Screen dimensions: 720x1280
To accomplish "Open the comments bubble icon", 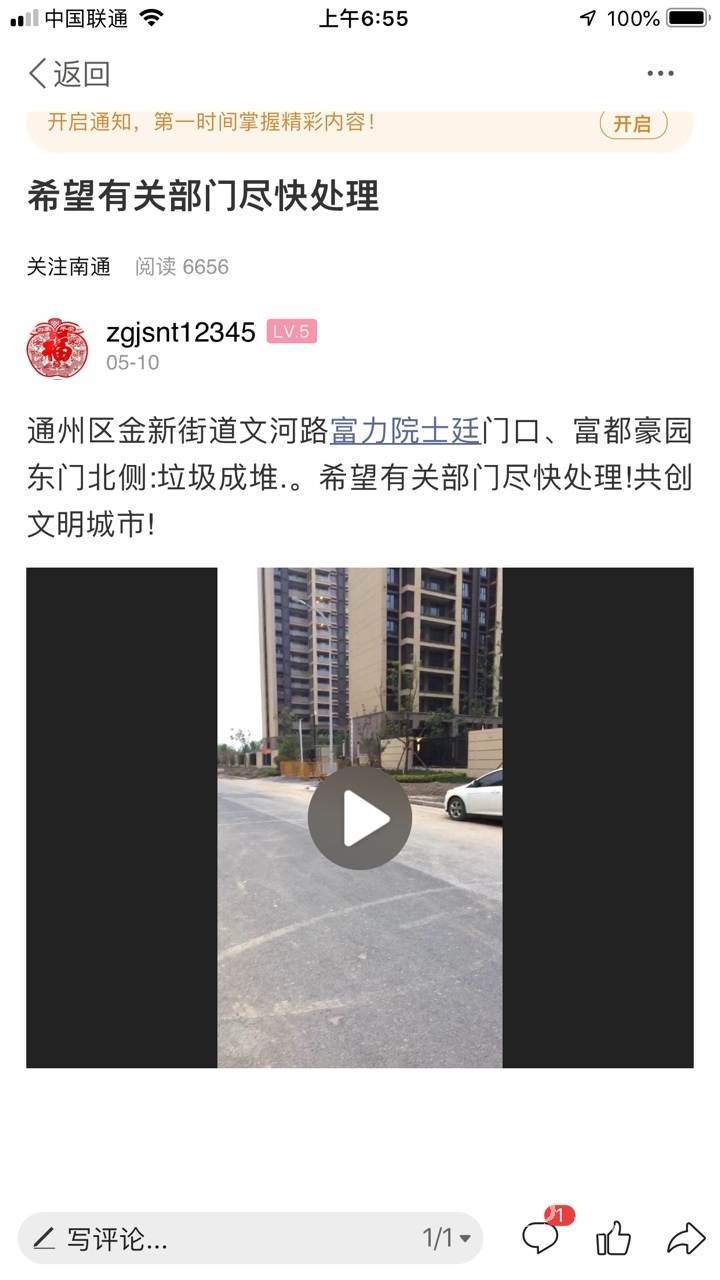I will tap(541, 1239).
